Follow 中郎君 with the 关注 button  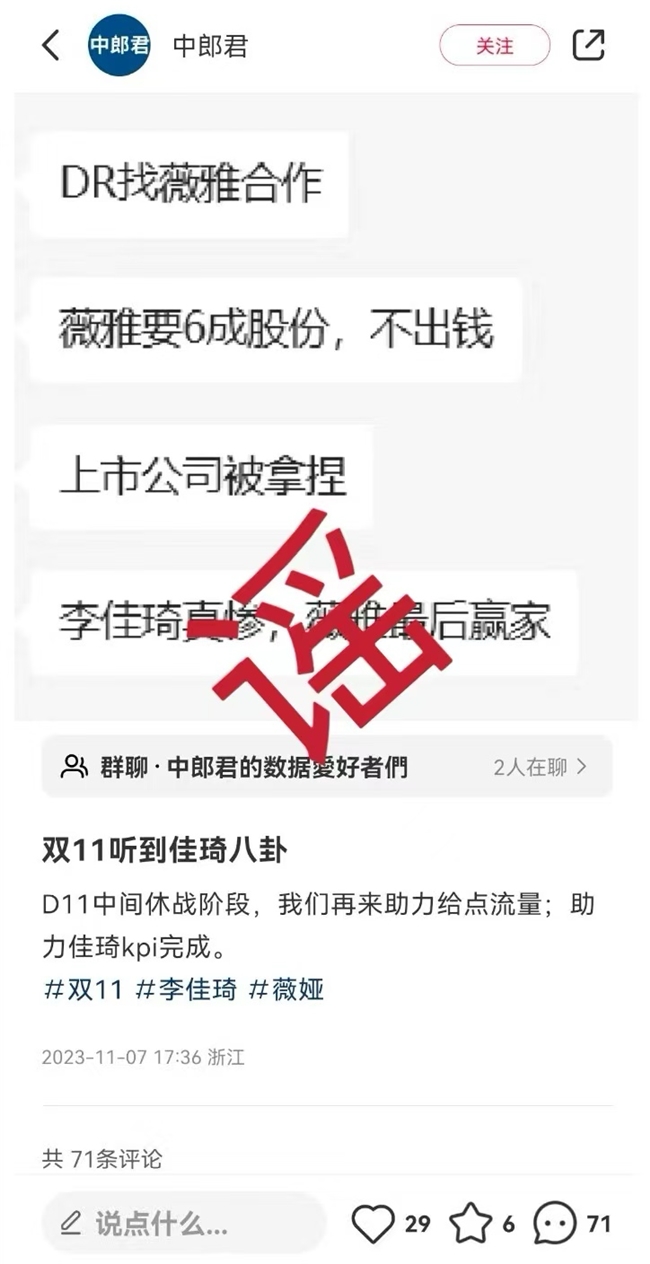click(x=494, y=46)
